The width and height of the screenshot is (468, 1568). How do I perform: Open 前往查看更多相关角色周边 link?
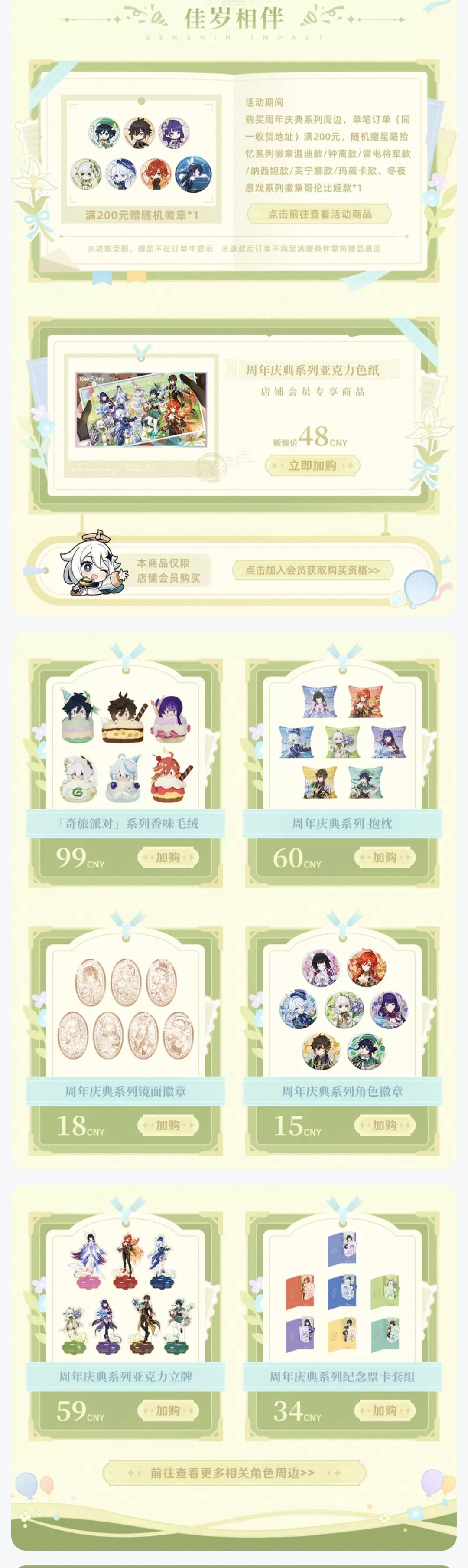pos(234,1473)
